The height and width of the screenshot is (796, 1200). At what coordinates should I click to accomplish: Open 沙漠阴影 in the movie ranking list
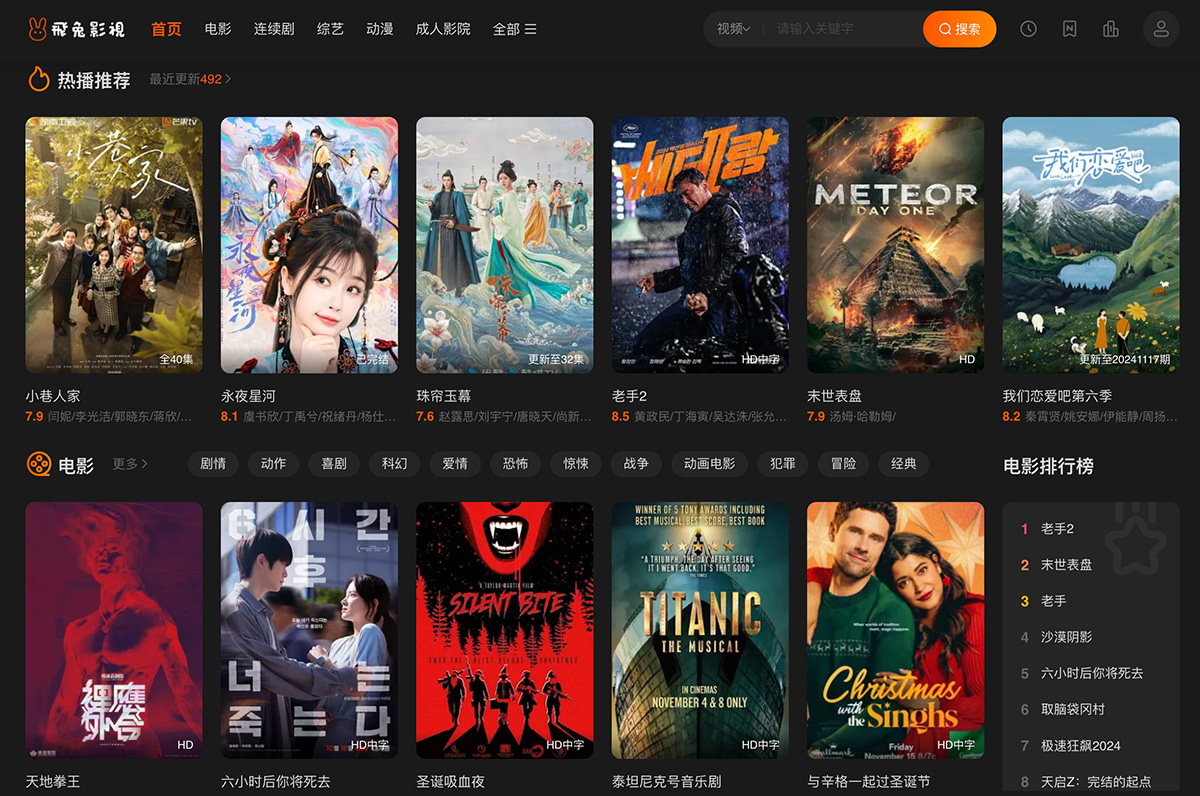coord(1066,637)
